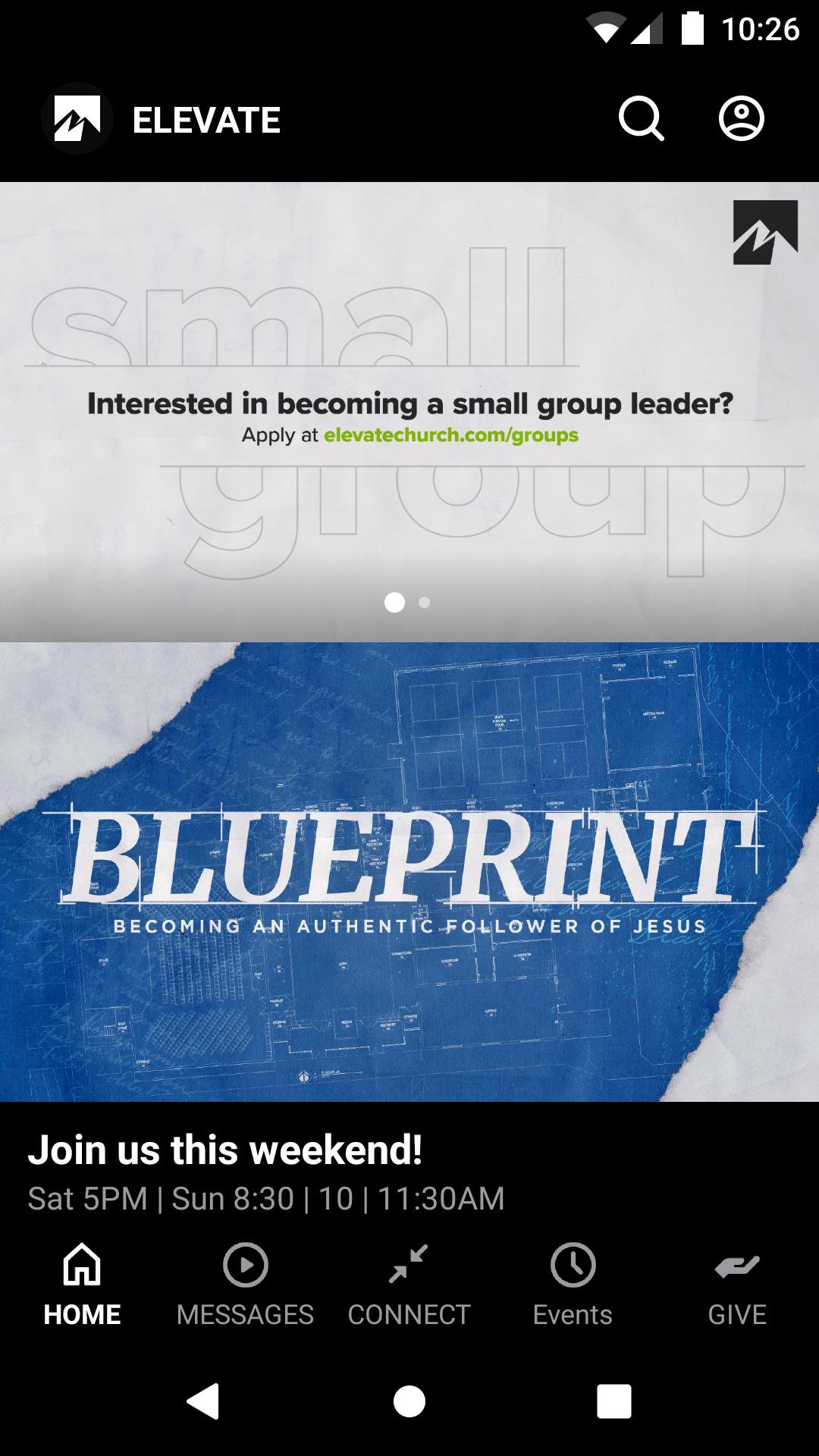Image resolution: width=819 pixels, height=1456 pixels.
Task: Open the user profile icon
Action: 741,119
